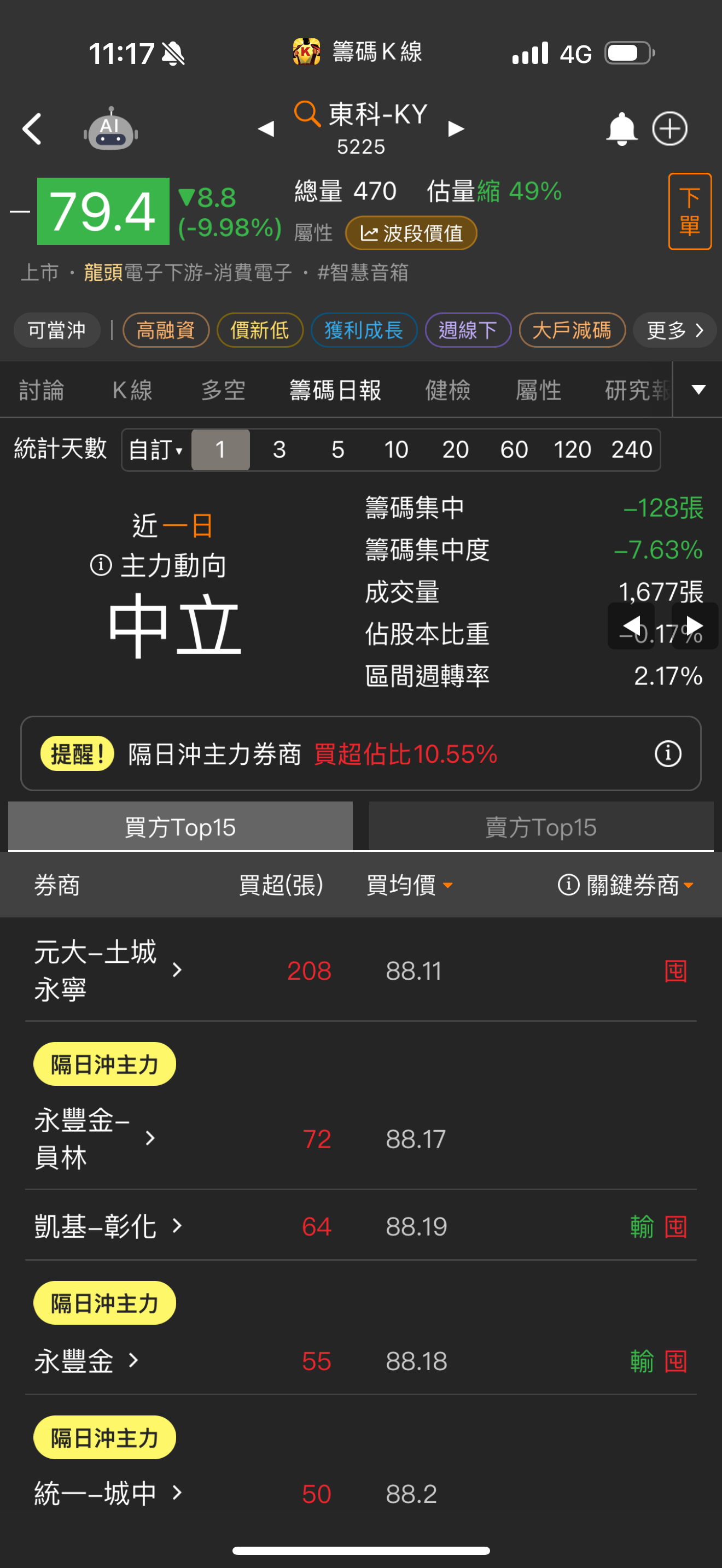
Task: Add 東科-KY to watchlist
Action: click(x=669, y=129)
